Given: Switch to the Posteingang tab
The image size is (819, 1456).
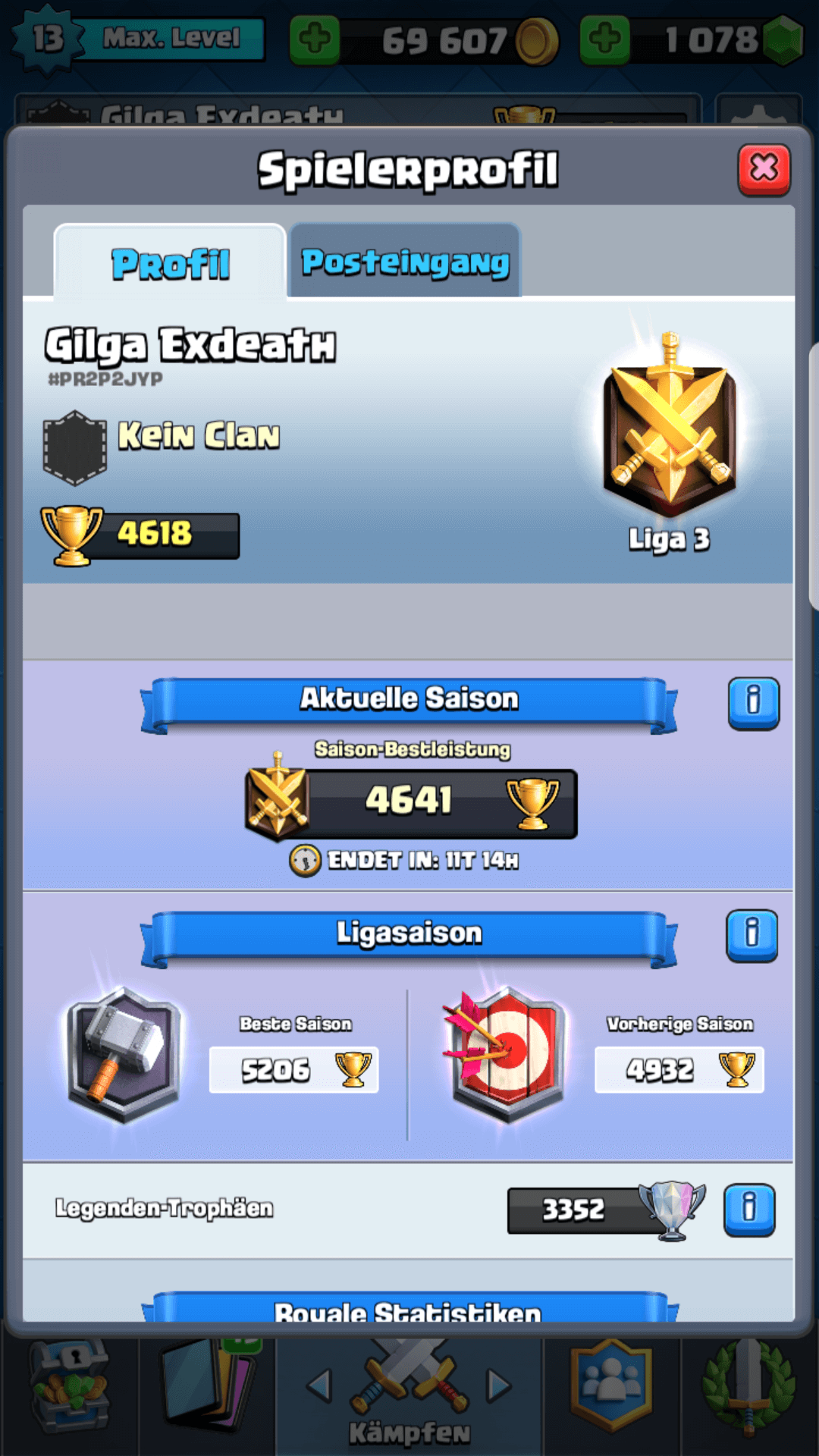Looking at the screenshot, I should coord(405,261).
